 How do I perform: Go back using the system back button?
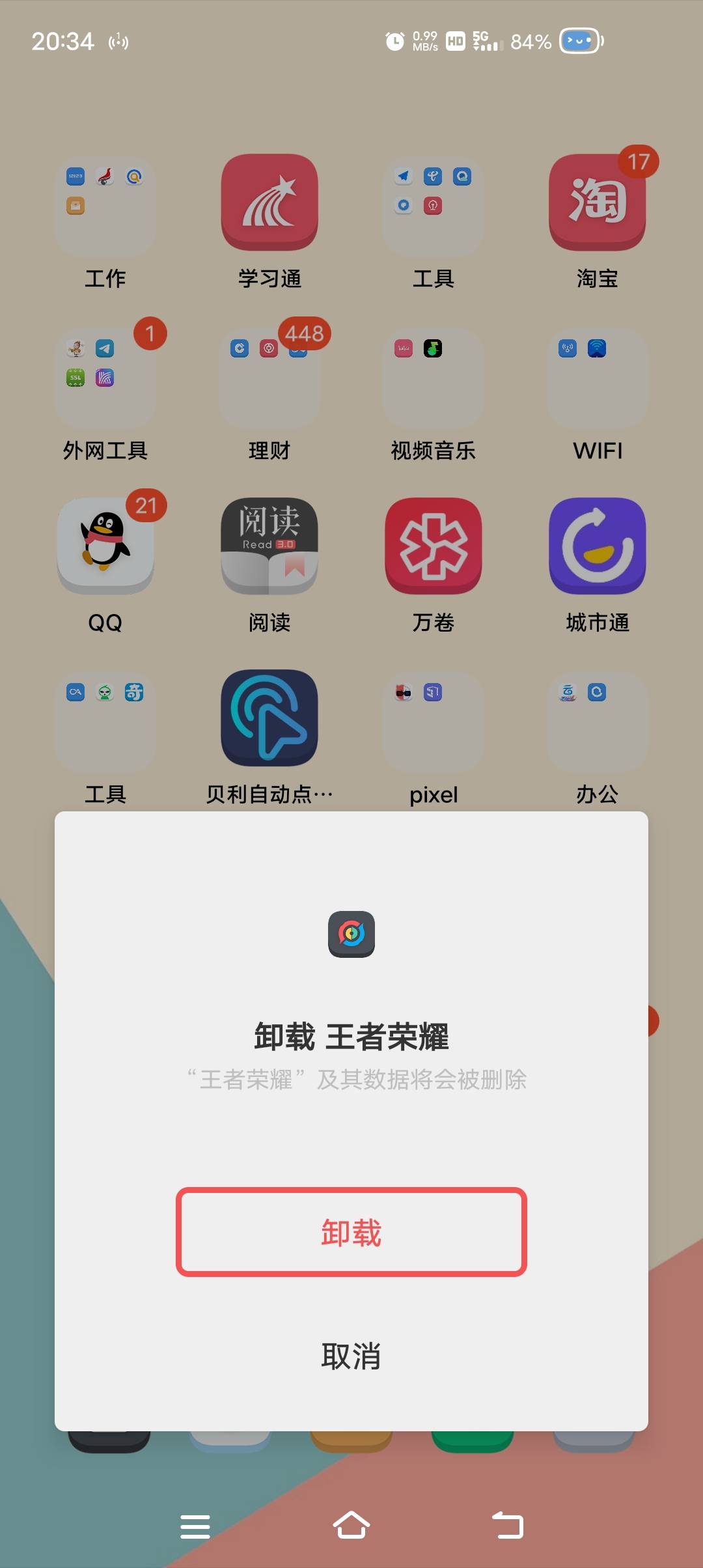coord(508,1525)
